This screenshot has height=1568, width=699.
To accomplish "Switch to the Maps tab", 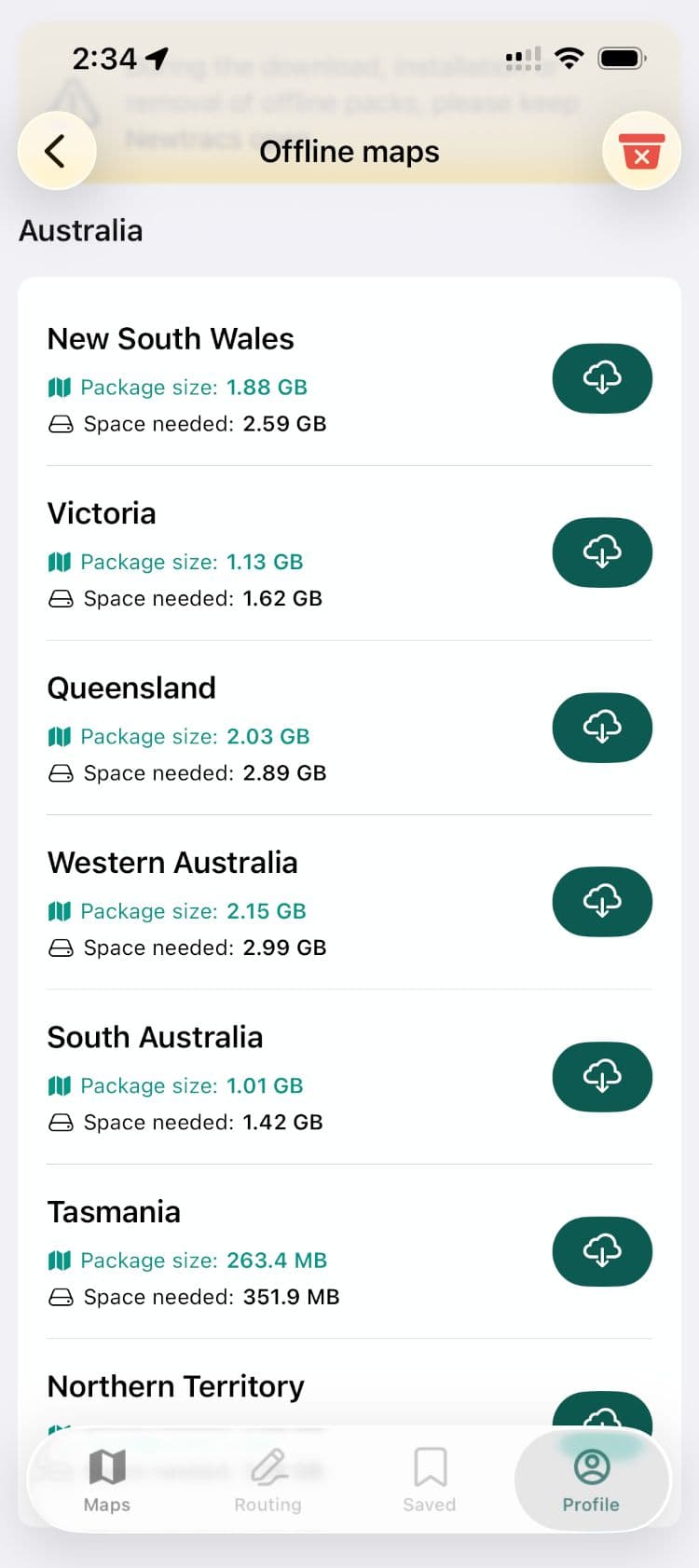I will (x=106, y=1481).
